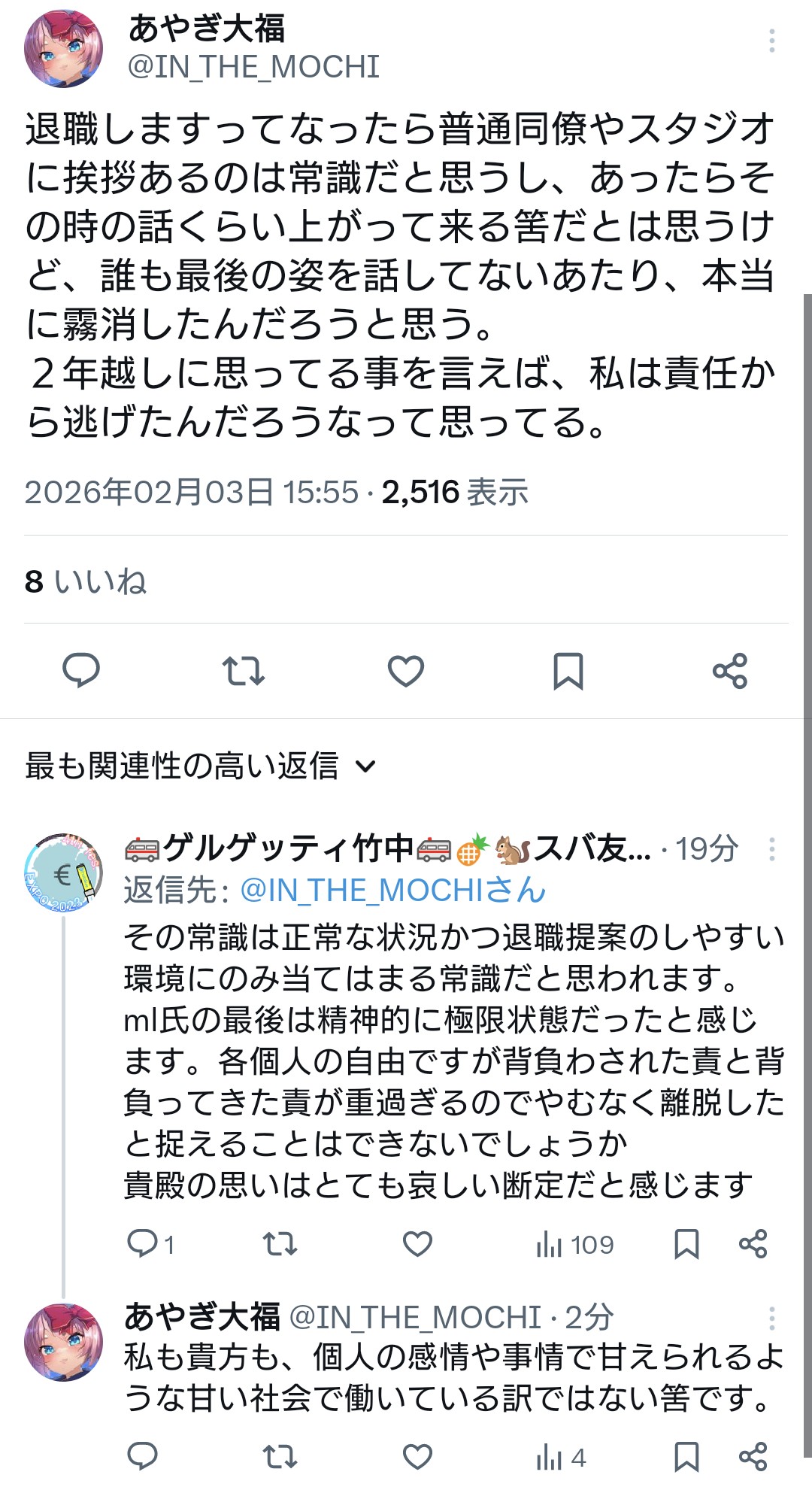Viewport: 812px width, 1487px height.
Task: View analytics of ゲルゲッティ竹中's reply showing 109
Action: click(575, 1244)
